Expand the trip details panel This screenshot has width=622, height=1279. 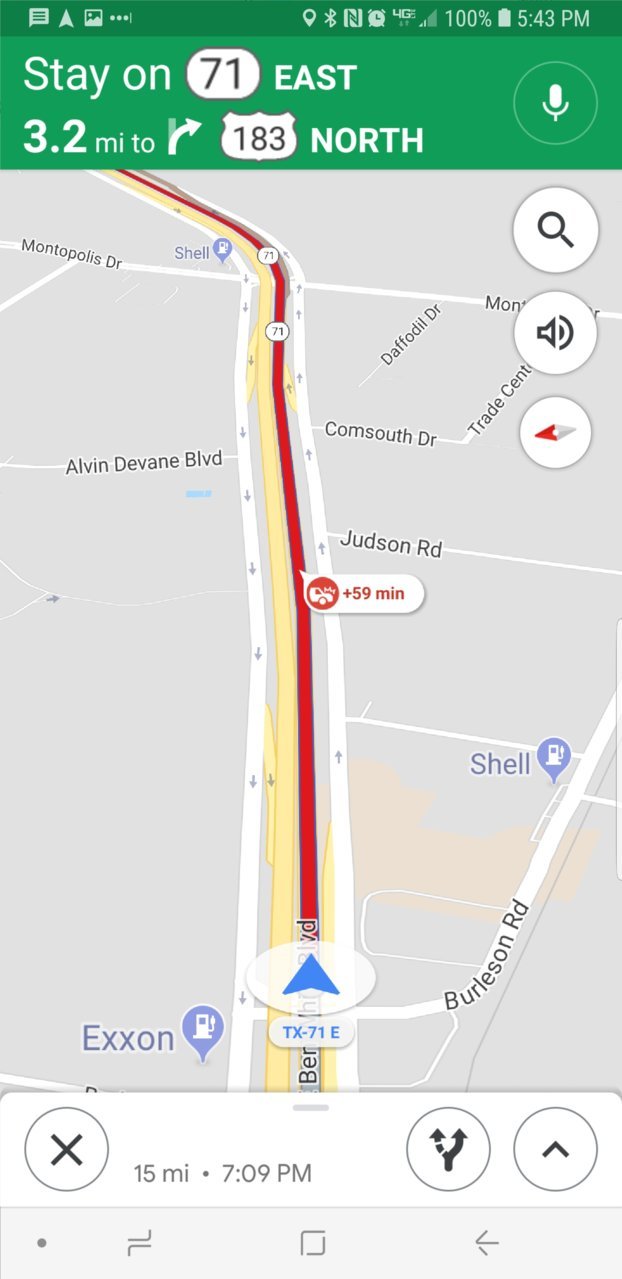[555, 1150]
